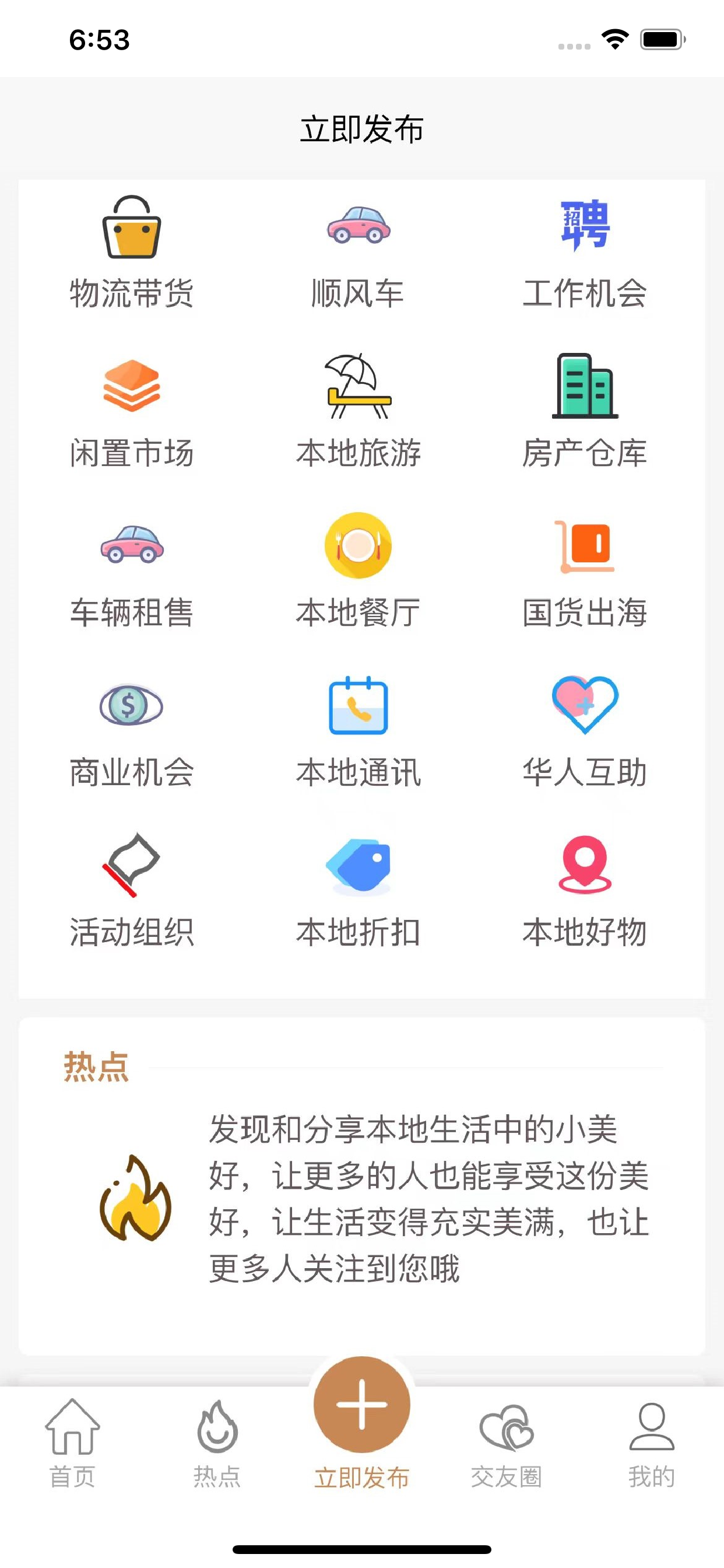Tap the 本地餐厅 restaurant category

click(x=359, y=571)
